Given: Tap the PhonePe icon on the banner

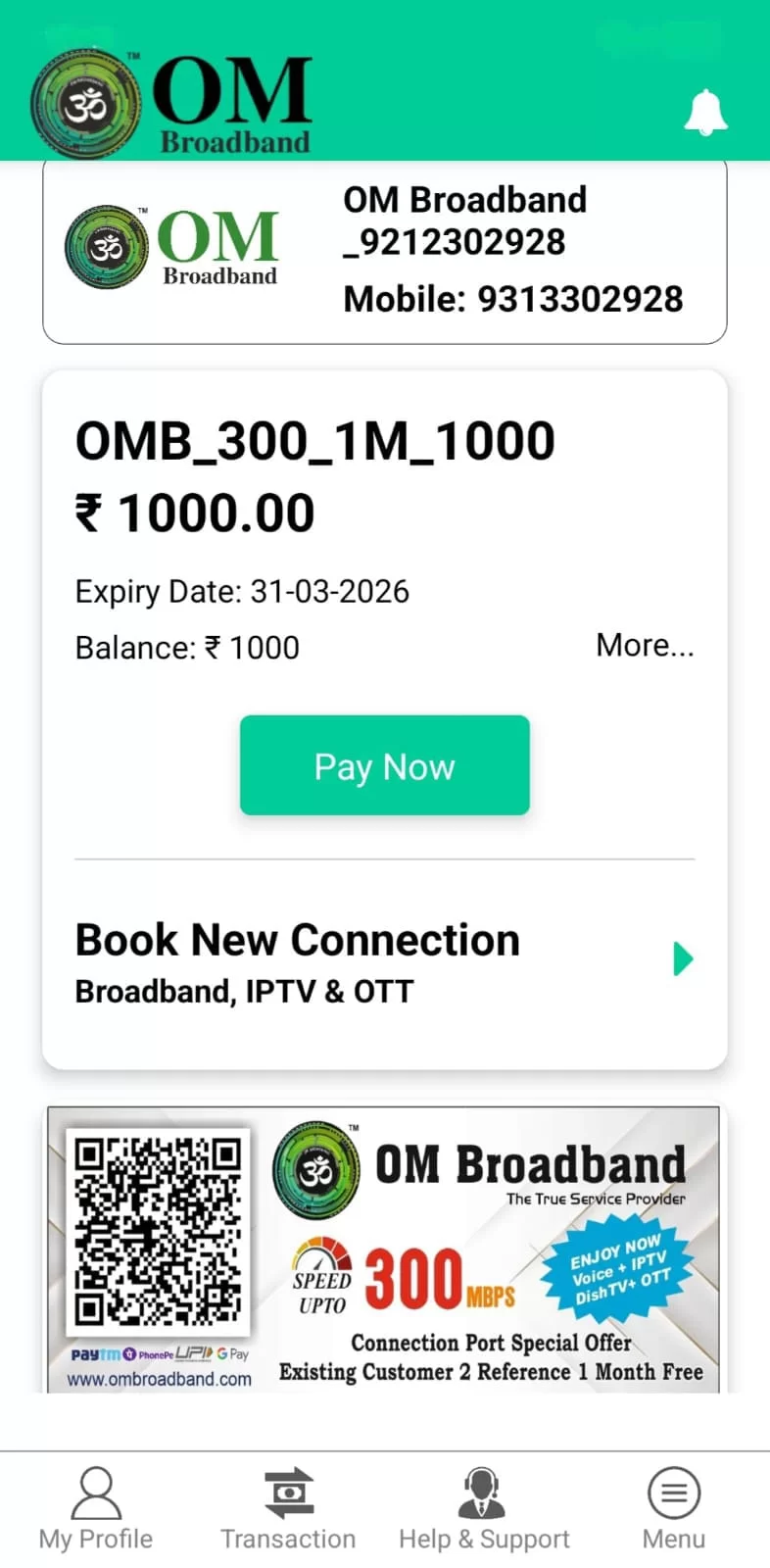Looking at the screenshot, I should (148, 1353).
